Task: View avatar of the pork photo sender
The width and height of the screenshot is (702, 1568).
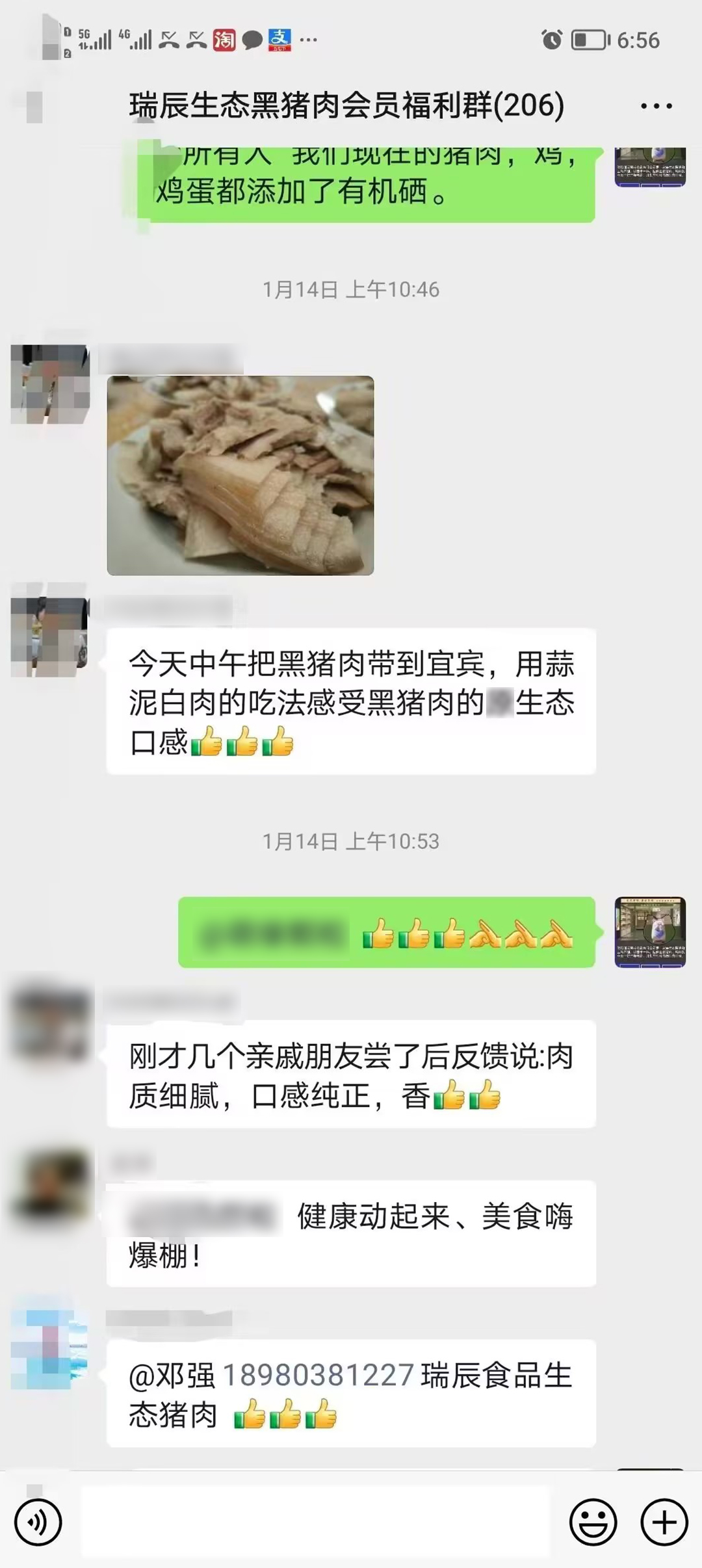Action: pyautogui.click(x=50, y=384)
